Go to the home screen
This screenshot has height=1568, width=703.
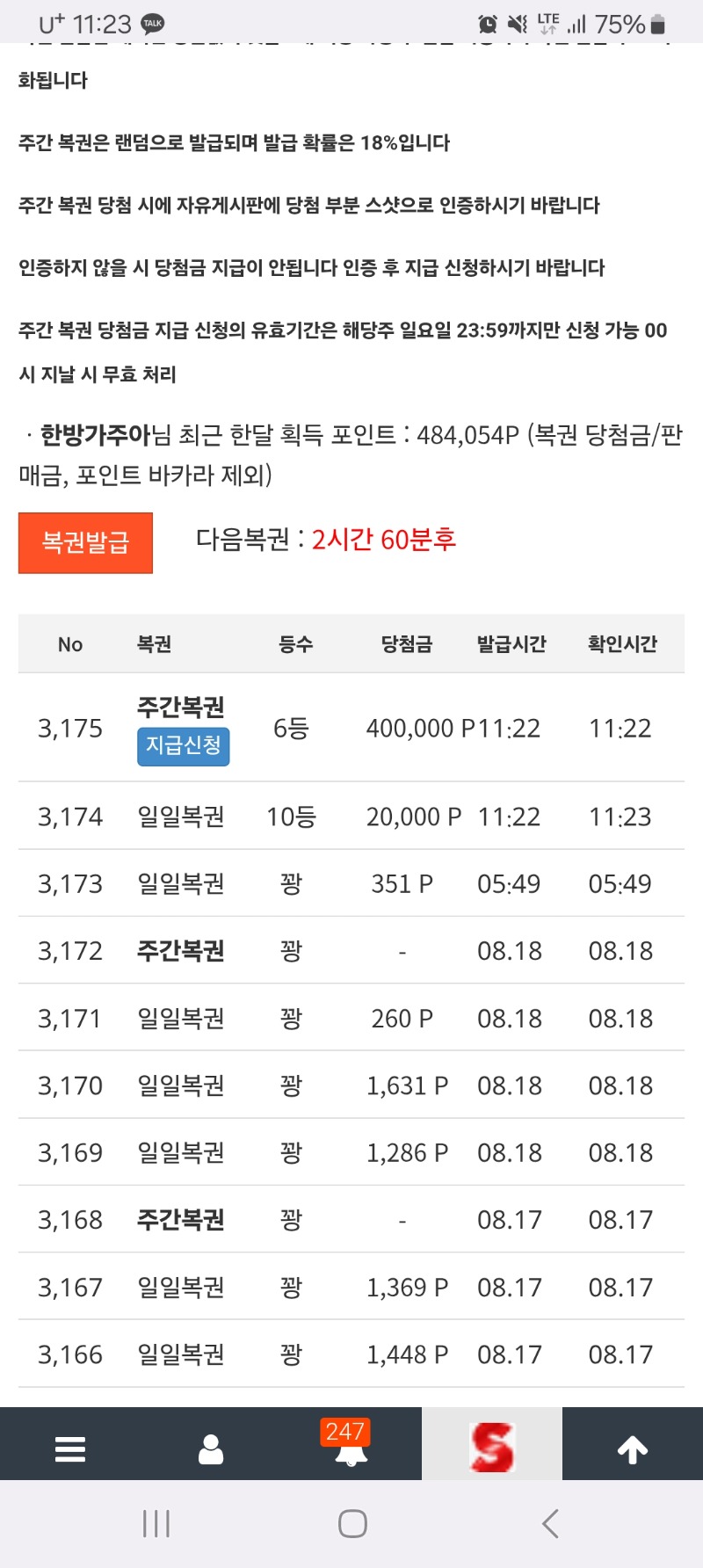[352, 1523]
